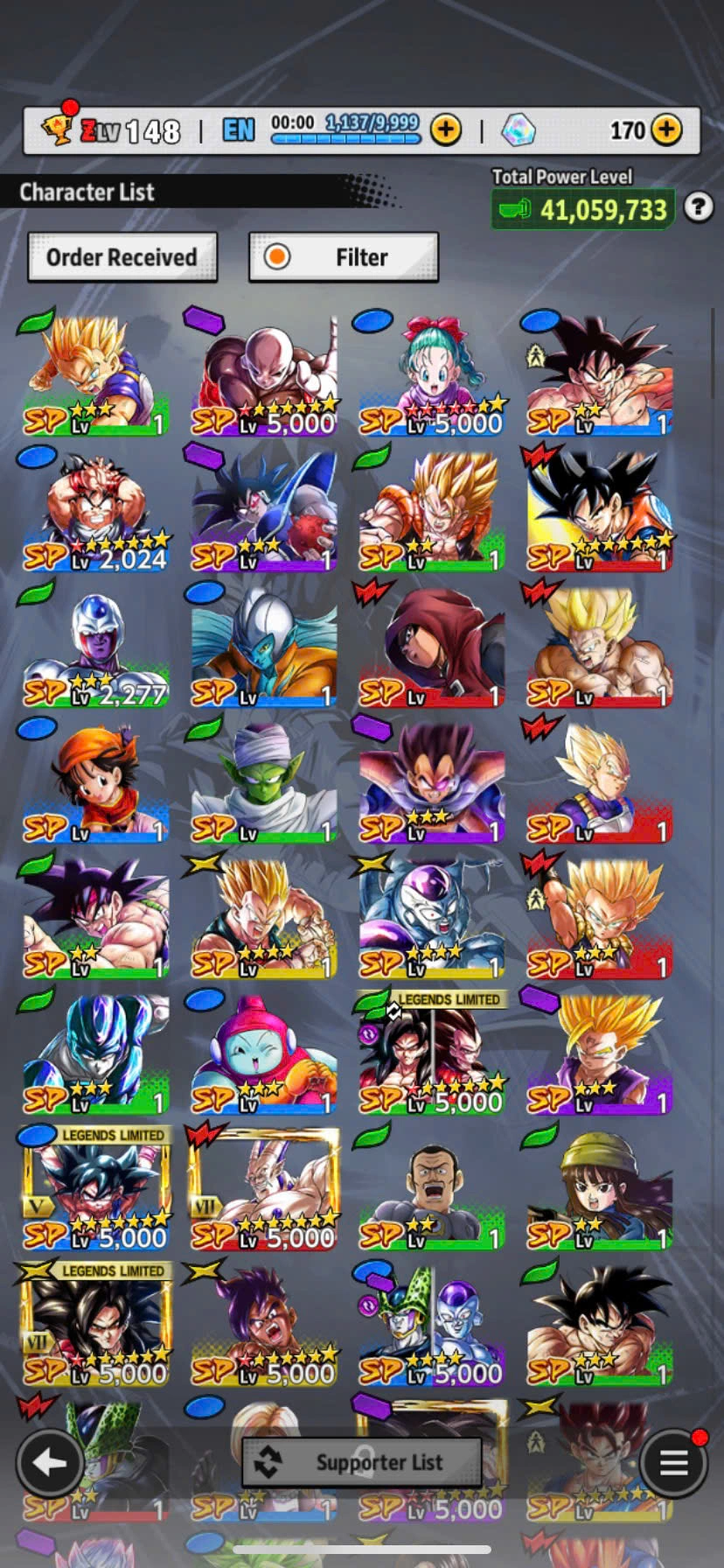Open Total Power Level help

698,207
